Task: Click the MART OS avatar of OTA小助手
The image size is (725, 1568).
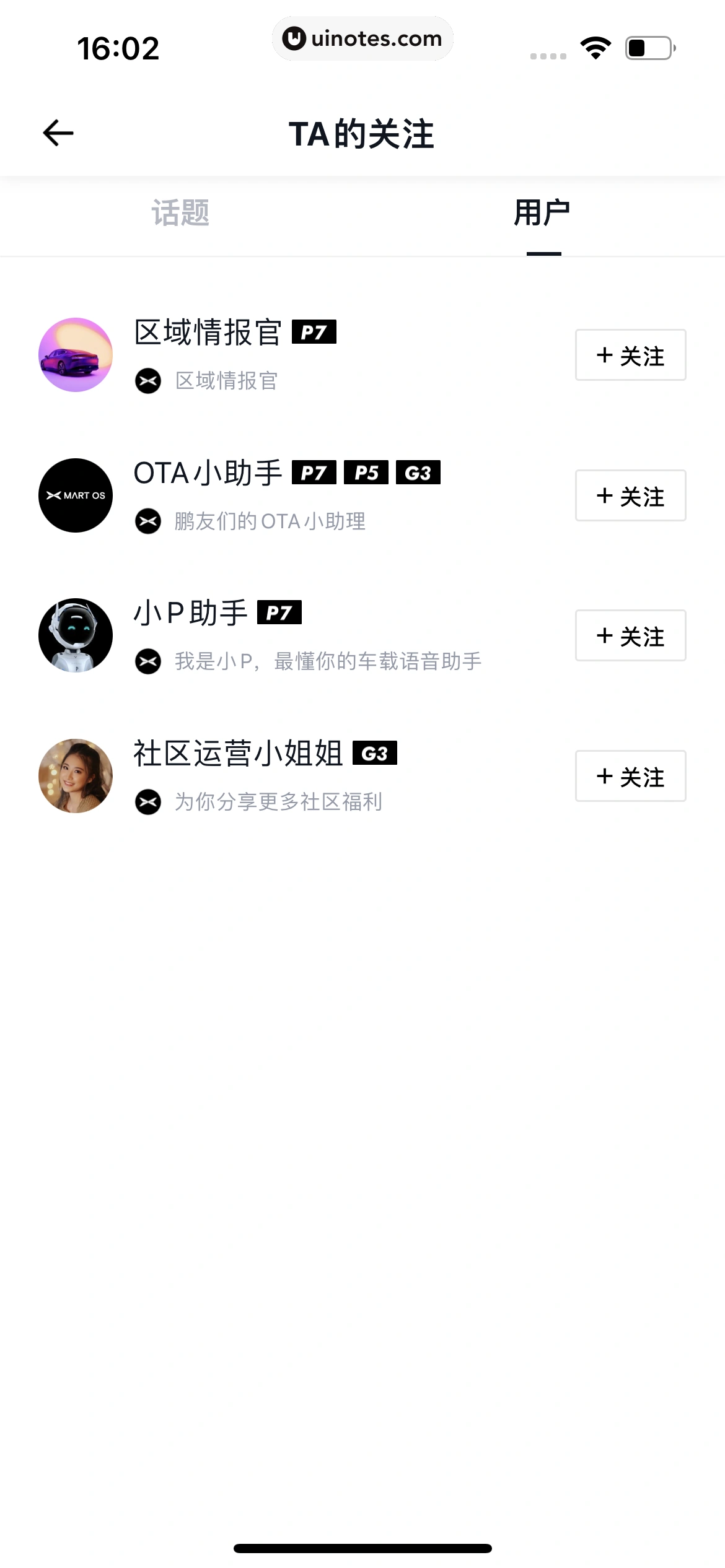Action: click(x=75, y=495)
